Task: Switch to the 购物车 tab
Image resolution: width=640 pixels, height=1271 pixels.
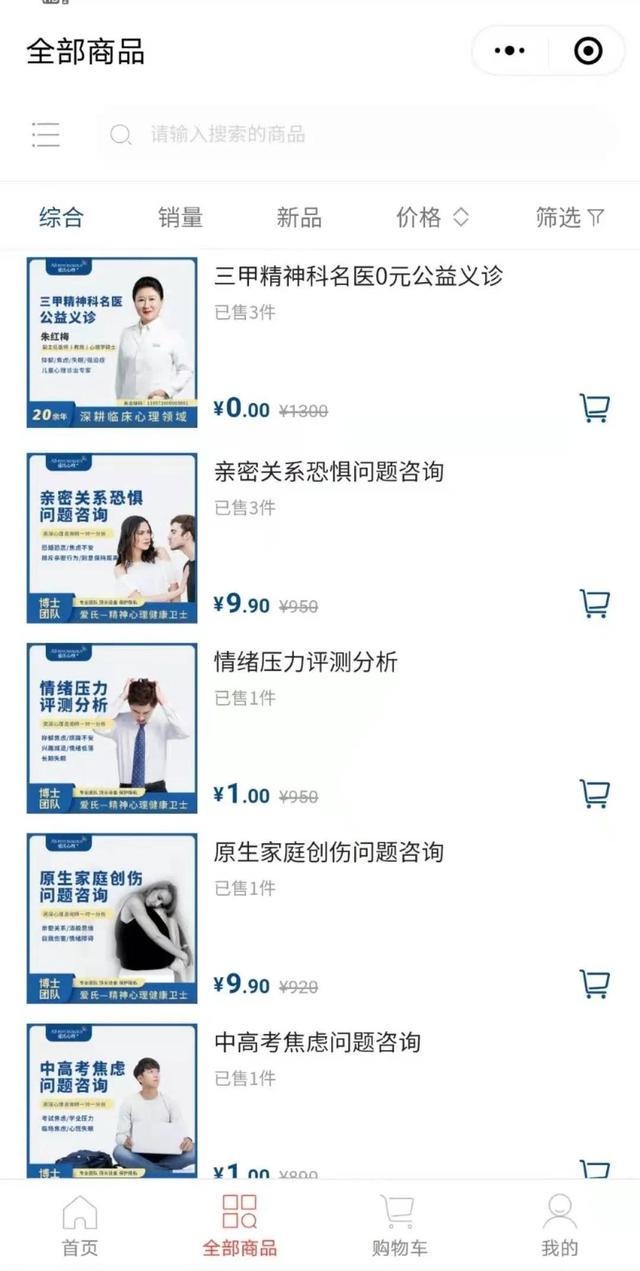Action: point(399,1226)
